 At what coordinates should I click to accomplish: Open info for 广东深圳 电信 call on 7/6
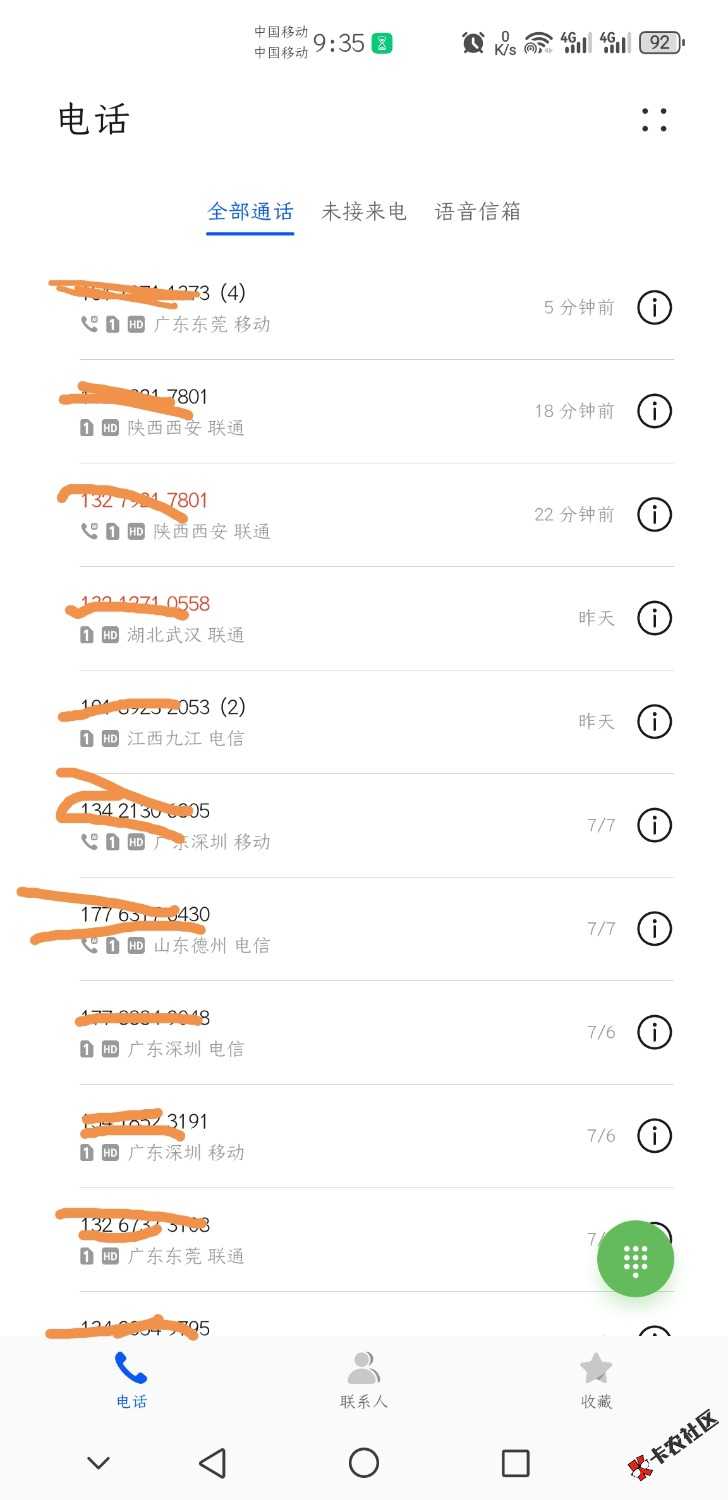654,1032
